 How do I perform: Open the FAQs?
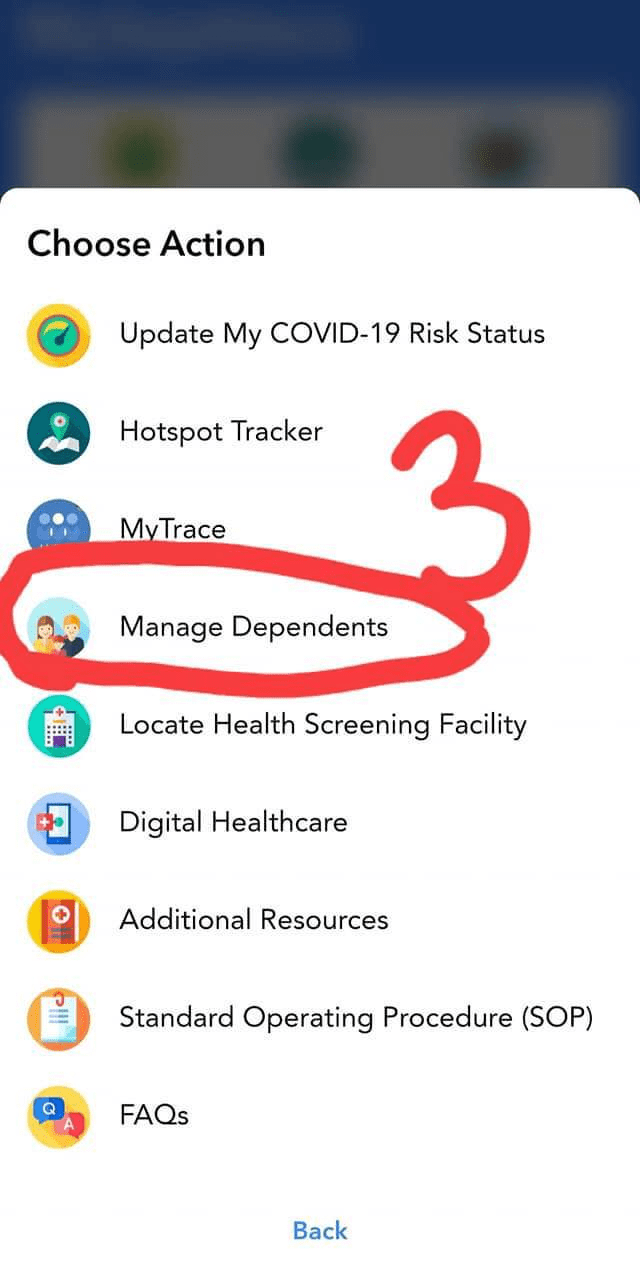[x=154, y=1114]
